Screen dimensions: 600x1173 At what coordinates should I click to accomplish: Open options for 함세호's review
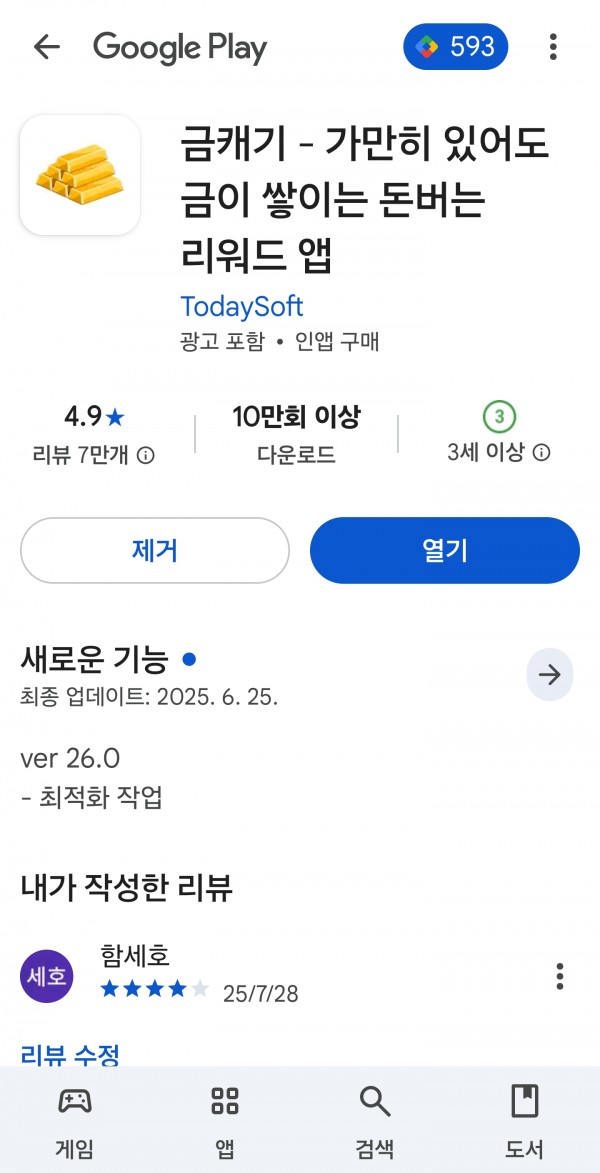point(559,976)
